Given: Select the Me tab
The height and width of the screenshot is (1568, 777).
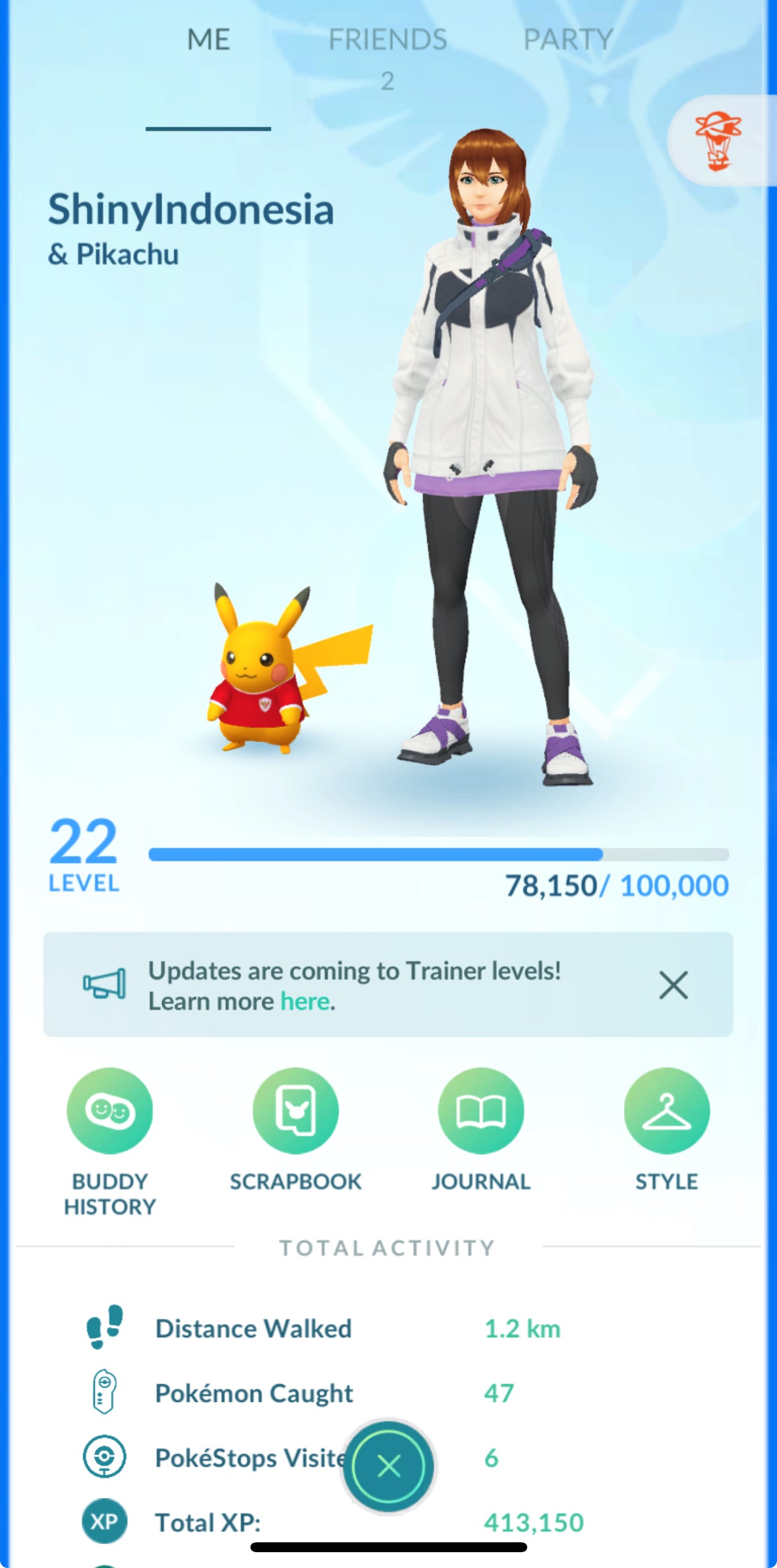Looking at the screenshot, I should (x=208, y=41).
